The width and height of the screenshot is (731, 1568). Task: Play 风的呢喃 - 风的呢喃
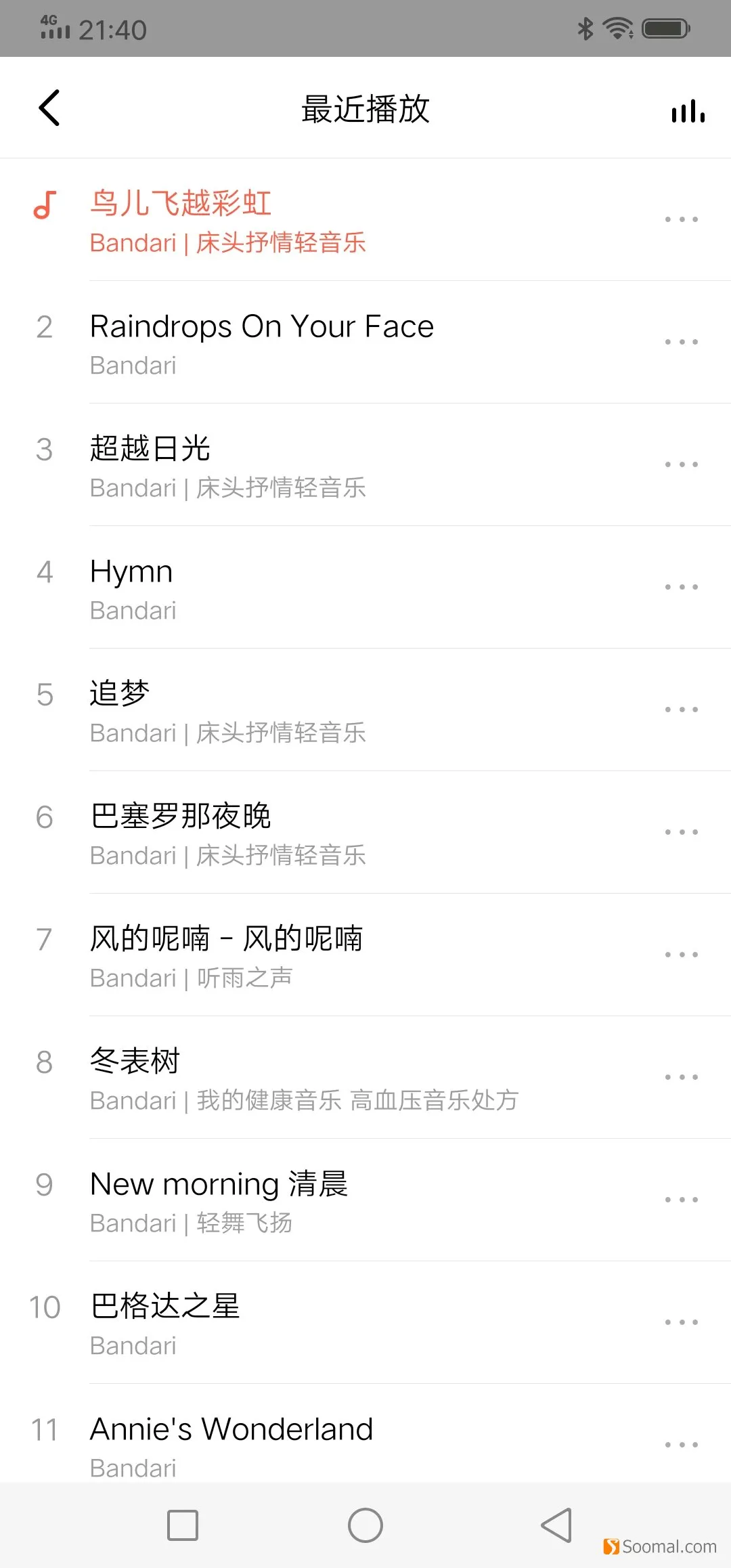point(365,955)
